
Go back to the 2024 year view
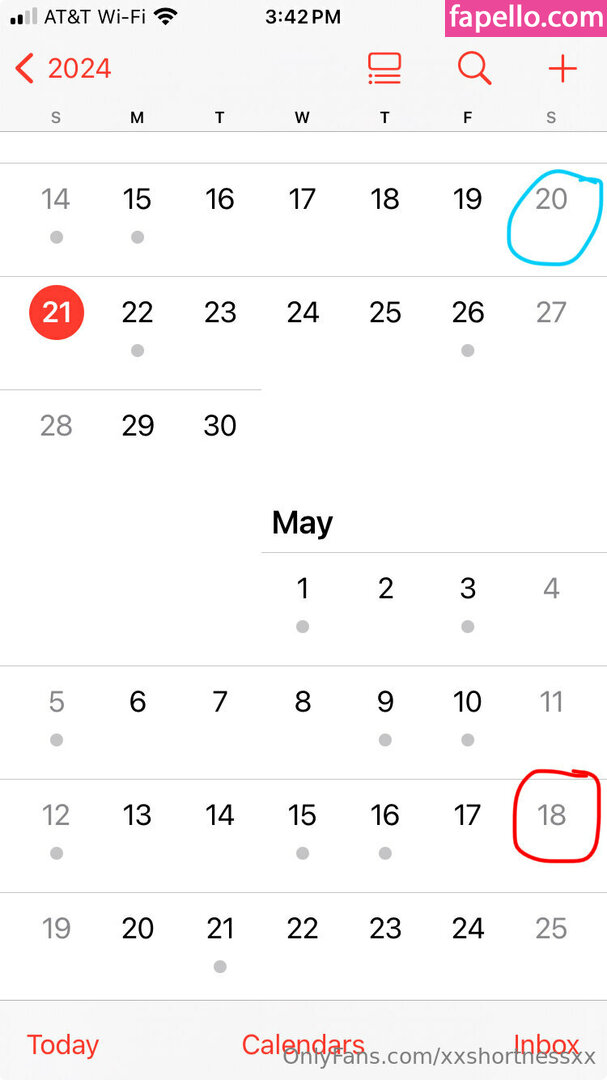pos(64,69)
